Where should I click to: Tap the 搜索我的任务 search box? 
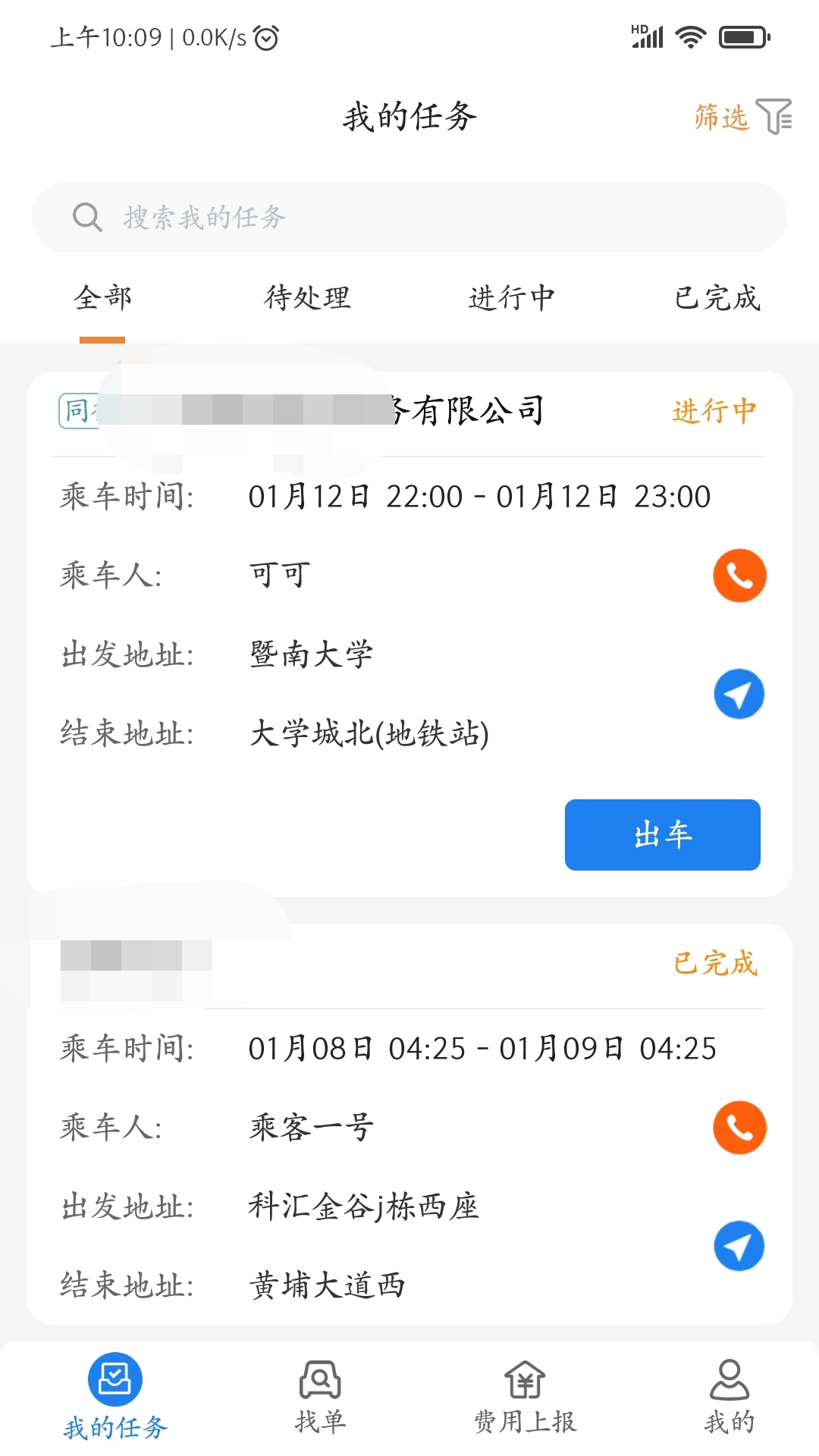[409, 217]
